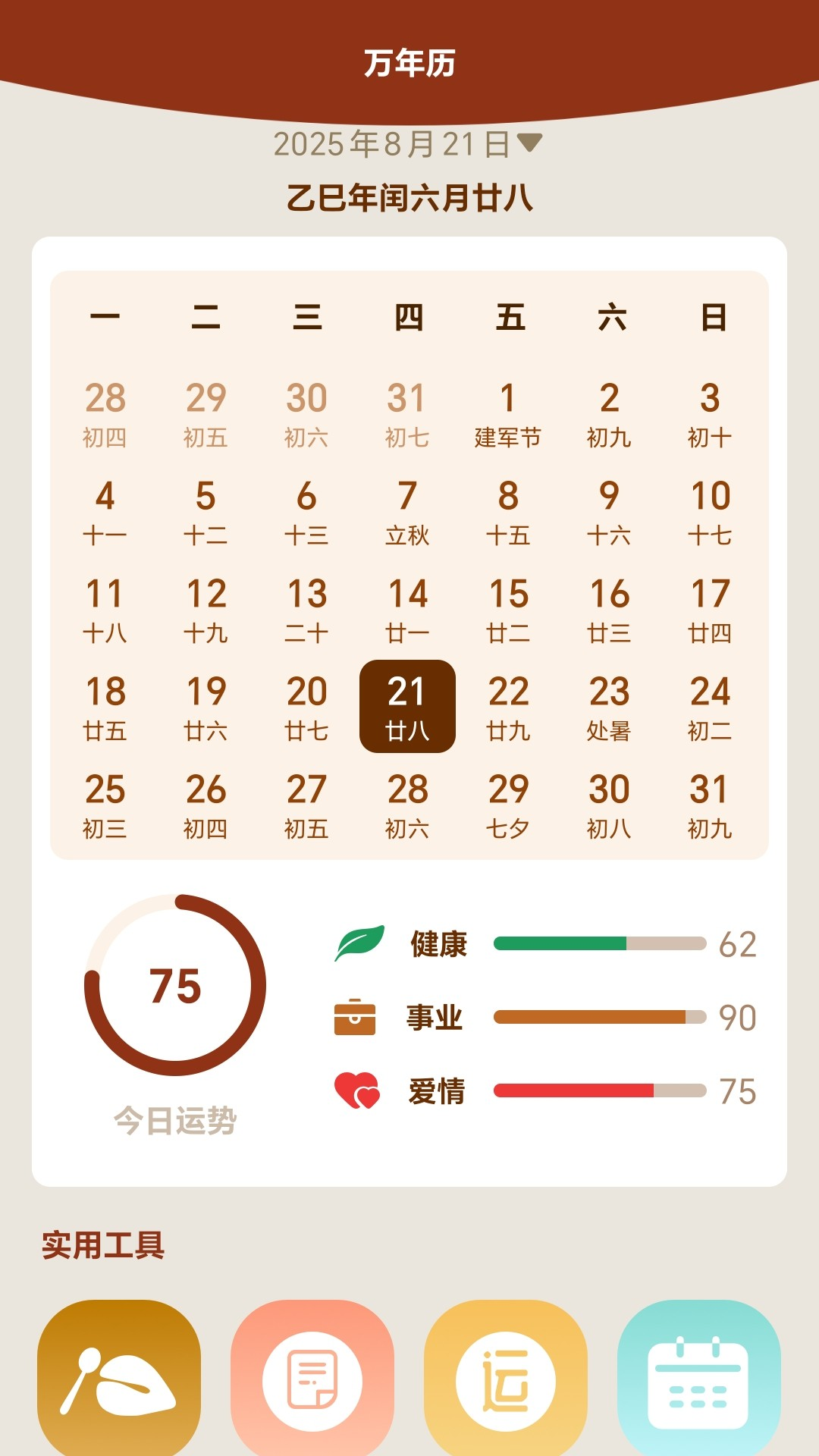Open the date picker dropdown arrow

531,143
